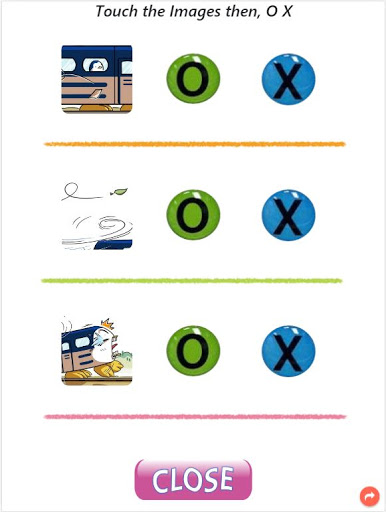Touch the penguin-in-train-window image
Screen dimensions: 386x512
coord(97,79)
